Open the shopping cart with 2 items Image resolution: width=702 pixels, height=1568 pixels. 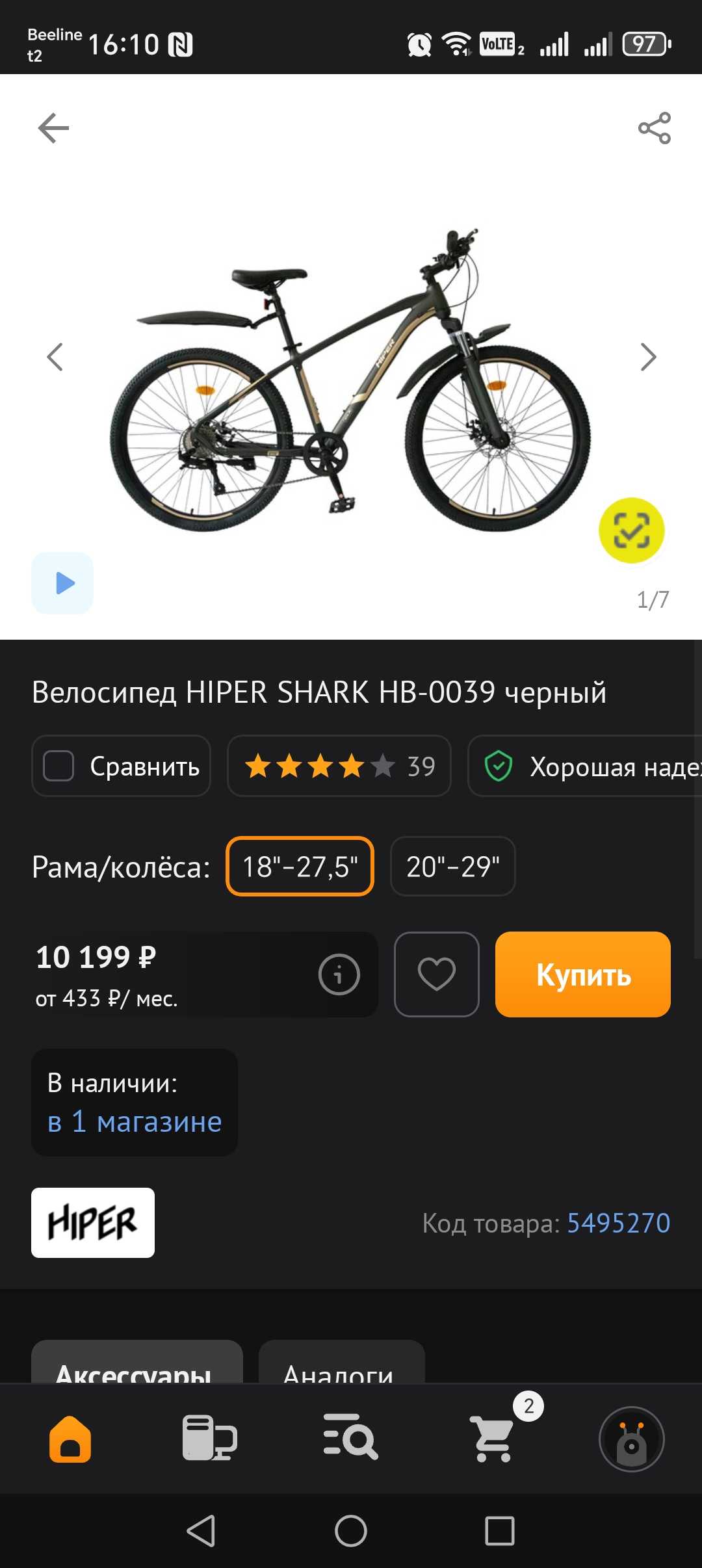click(492, 1438)
